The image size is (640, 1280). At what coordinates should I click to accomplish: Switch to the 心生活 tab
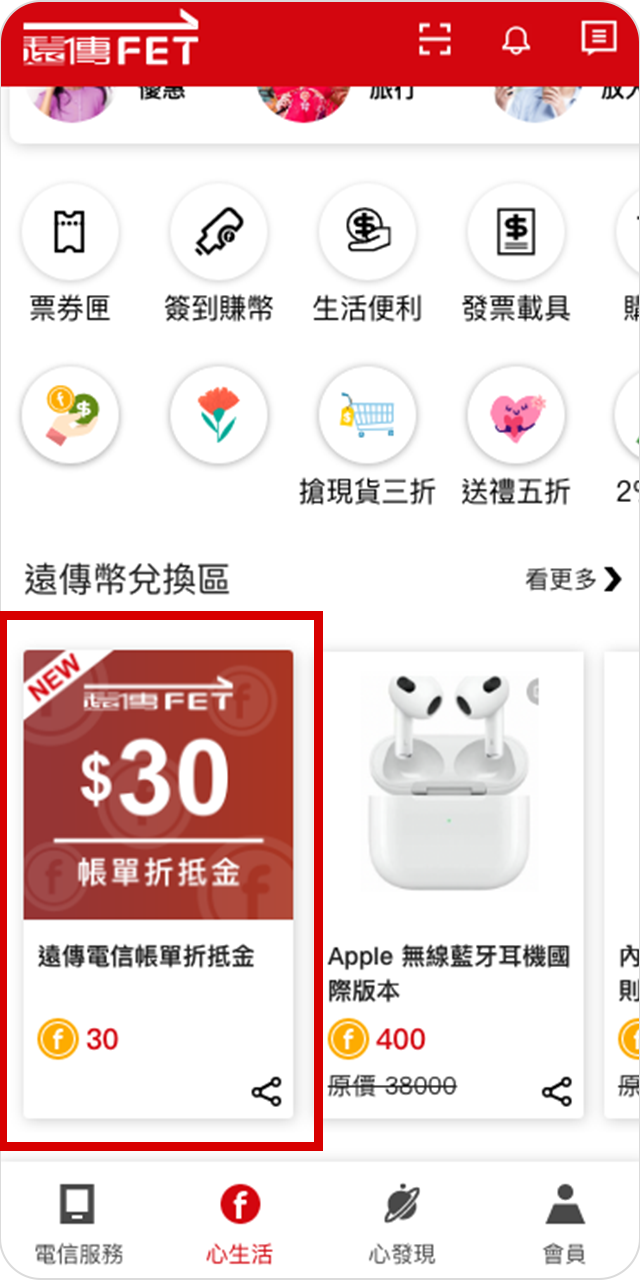(x=239, y=1221)
